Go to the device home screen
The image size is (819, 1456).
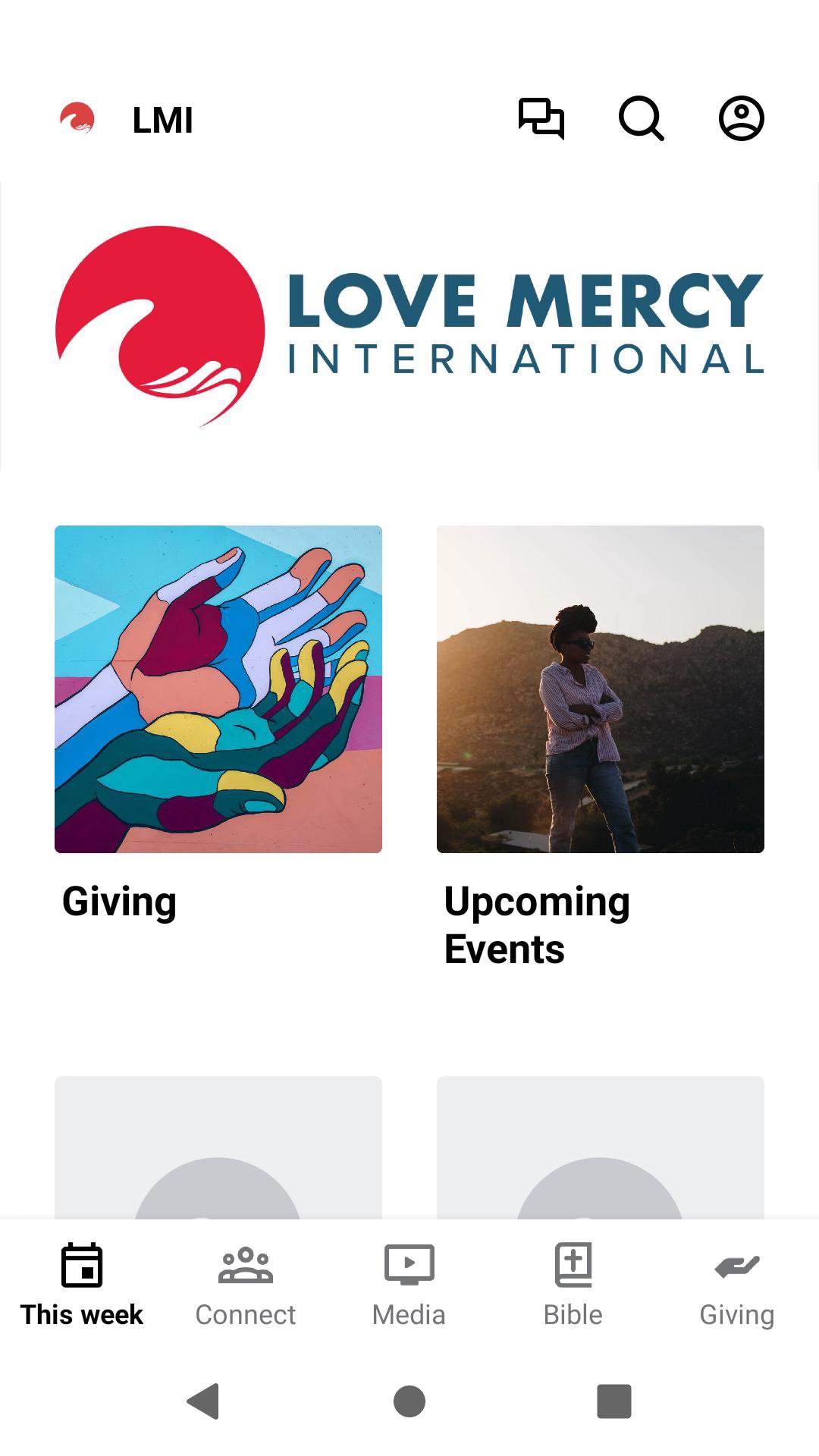(x=409, y=1401)
